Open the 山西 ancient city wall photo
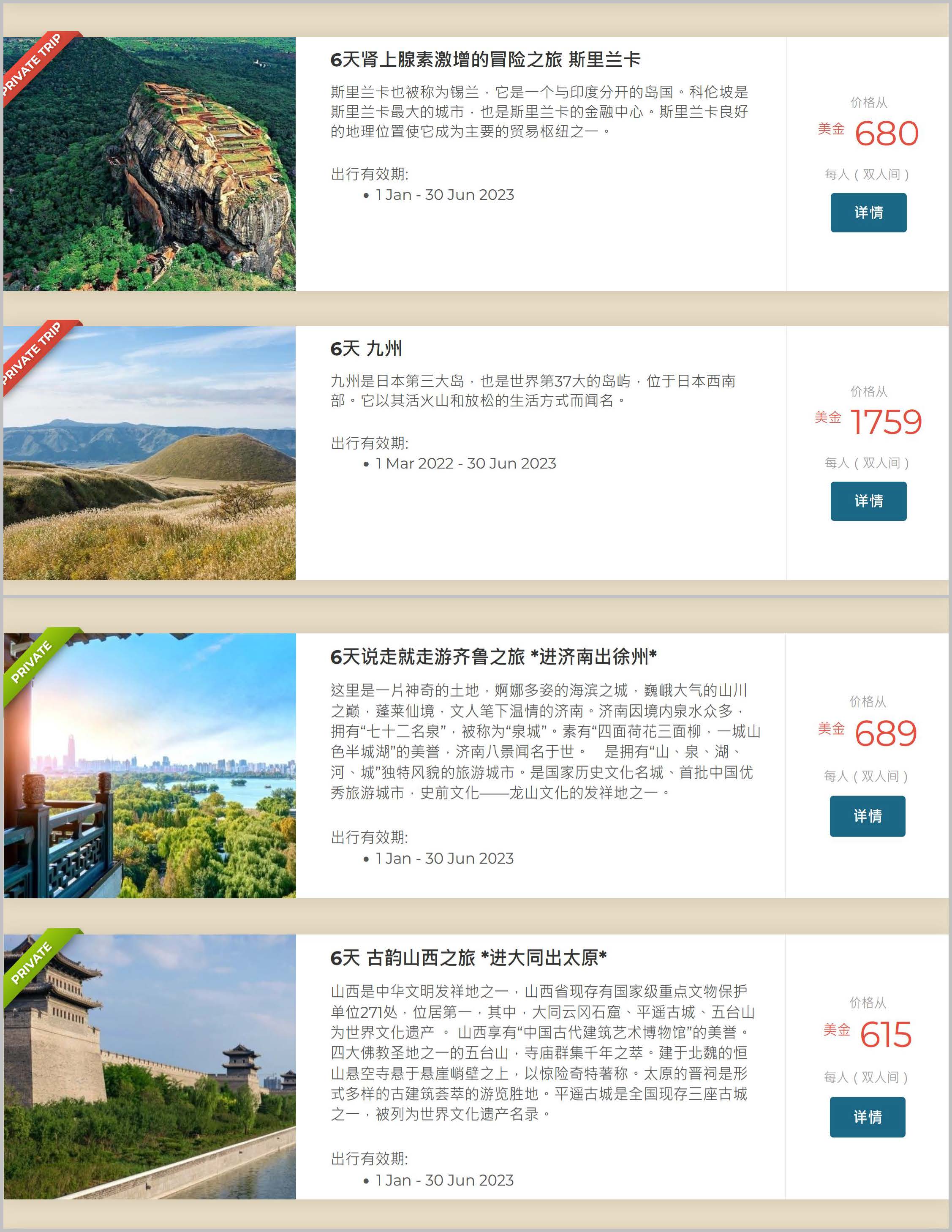The height and width of the screenshot is (1232, 952). pyautogui.click(x=150, y=1066)
